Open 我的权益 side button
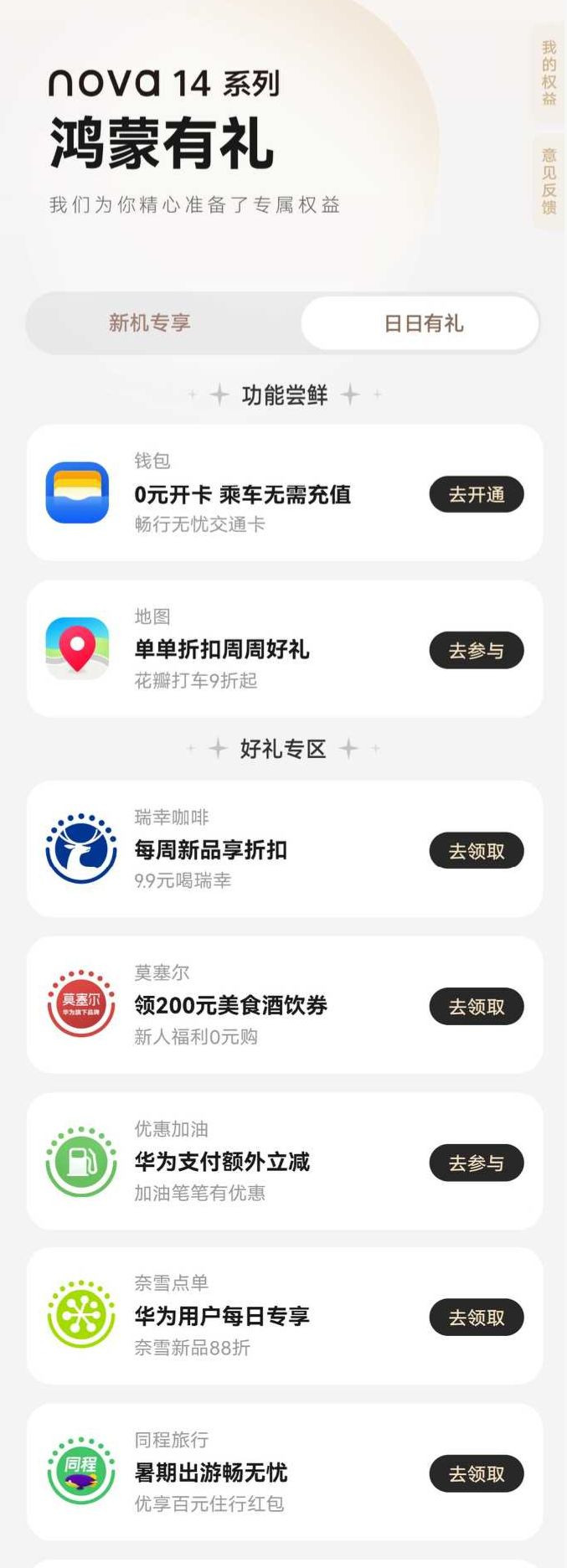 pyautogui.click(x=549, y=73)
